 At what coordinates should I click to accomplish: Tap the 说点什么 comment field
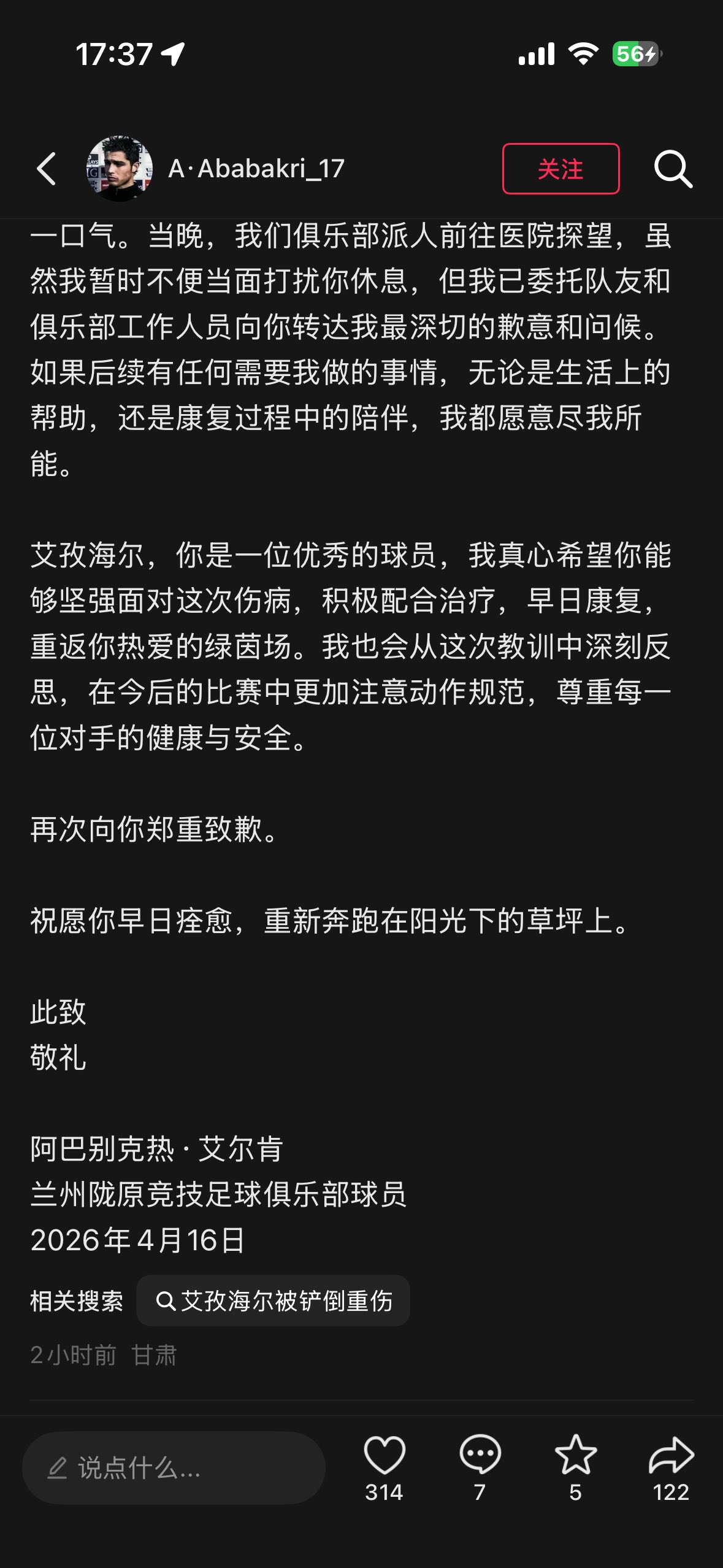coord(174,1468)
